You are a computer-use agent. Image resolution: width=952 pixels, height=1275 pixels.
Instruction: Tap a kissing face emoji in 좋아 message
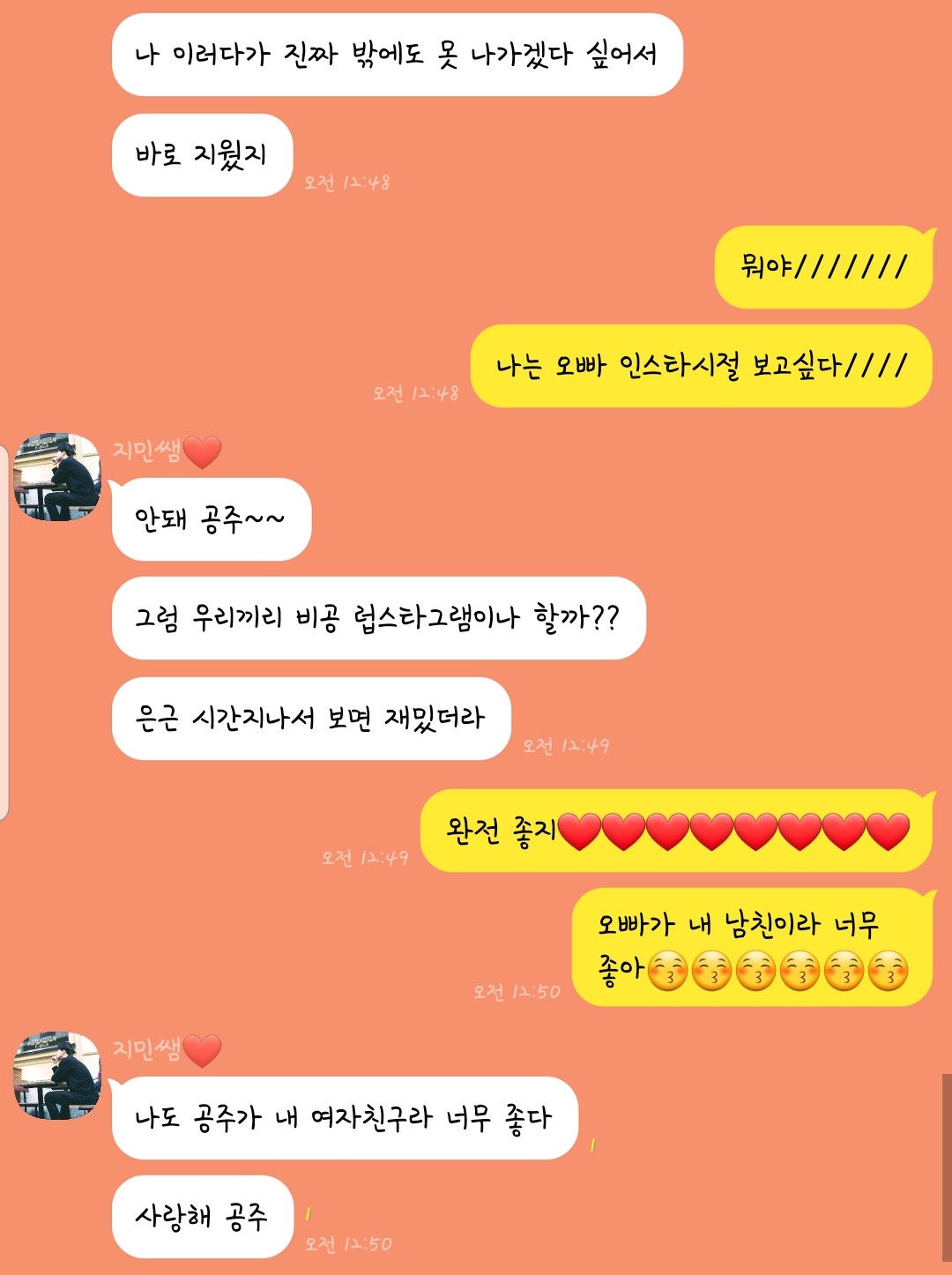click(758, 971)
